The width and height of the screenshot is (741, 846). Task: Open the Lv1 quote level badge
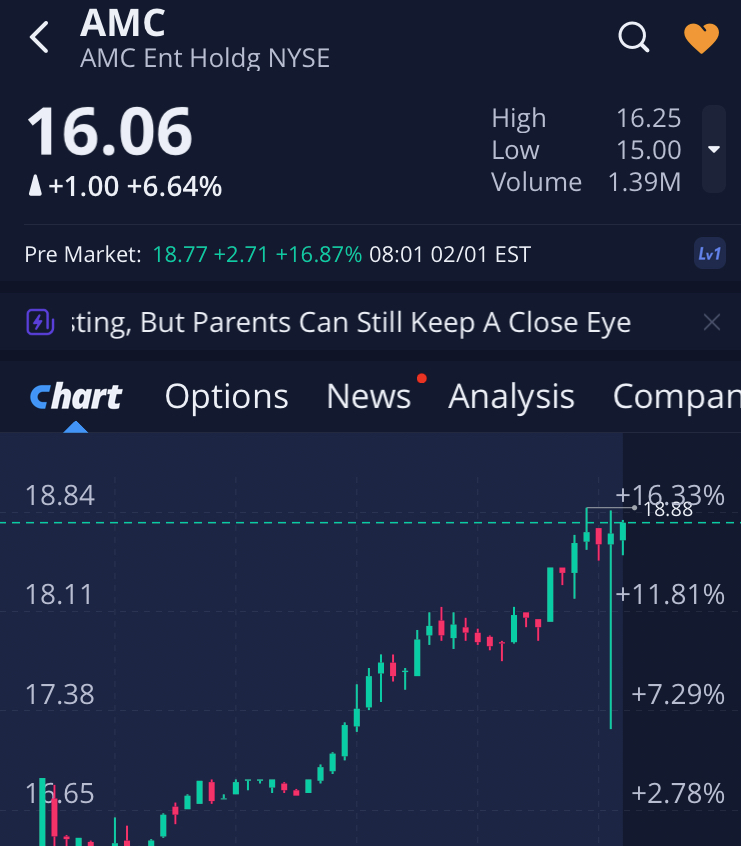pyautogui.click(x=709, y=254)
